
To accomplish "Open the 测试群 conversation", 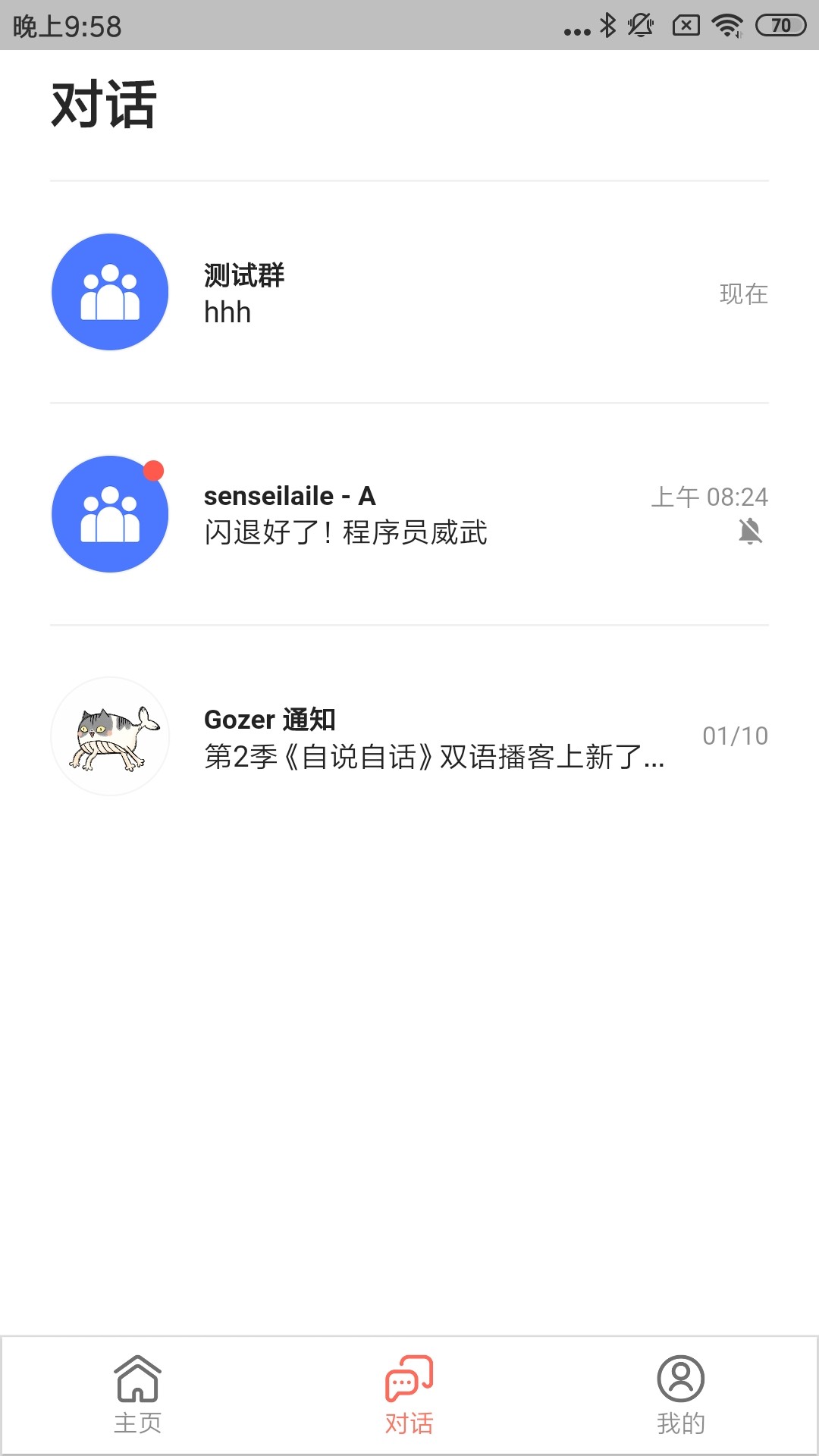I will [409, 292].
